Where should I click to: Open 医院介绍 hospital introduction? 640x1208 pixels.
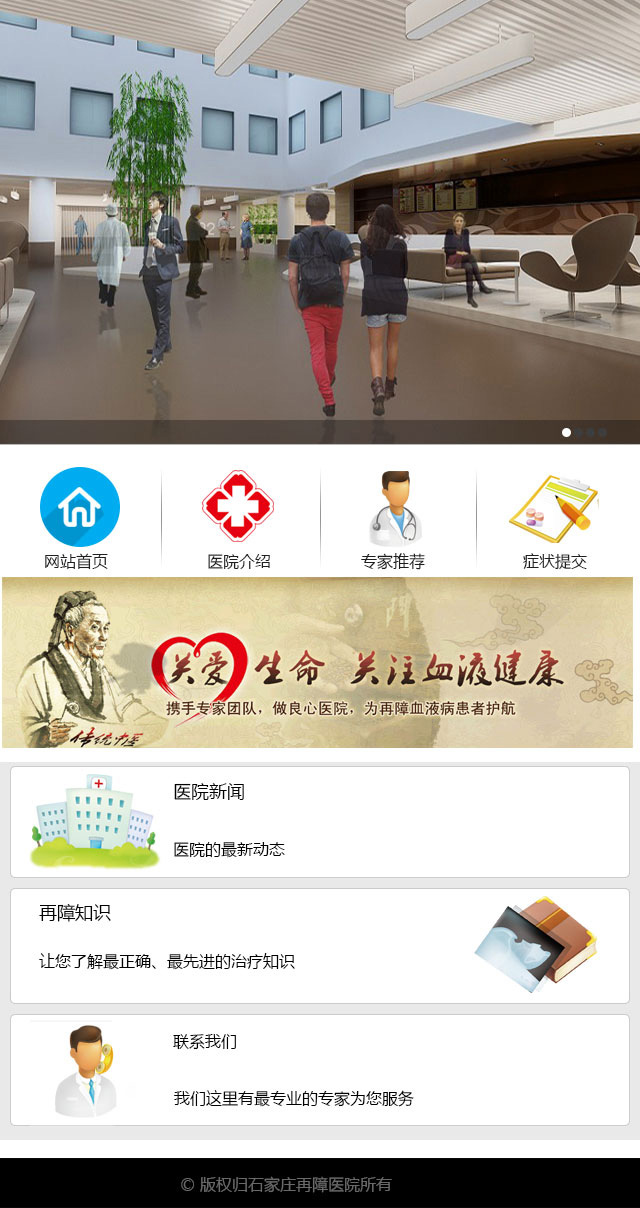pyautogui.click(x=238, y=507)
